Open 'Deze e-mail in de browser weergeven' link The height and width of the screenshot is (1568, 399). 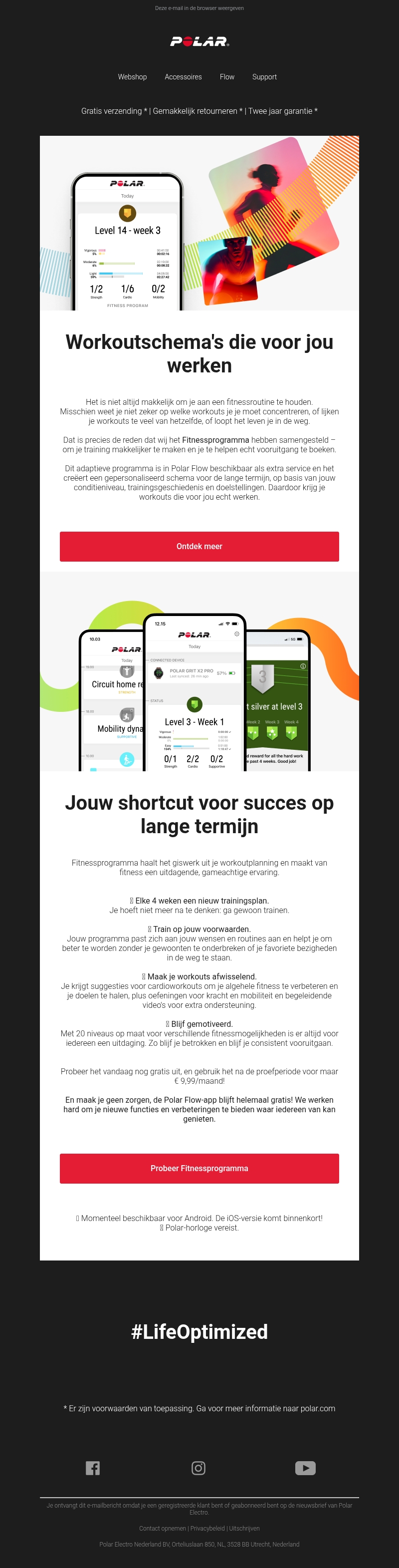pyautogui.click(x=199, y=8)
